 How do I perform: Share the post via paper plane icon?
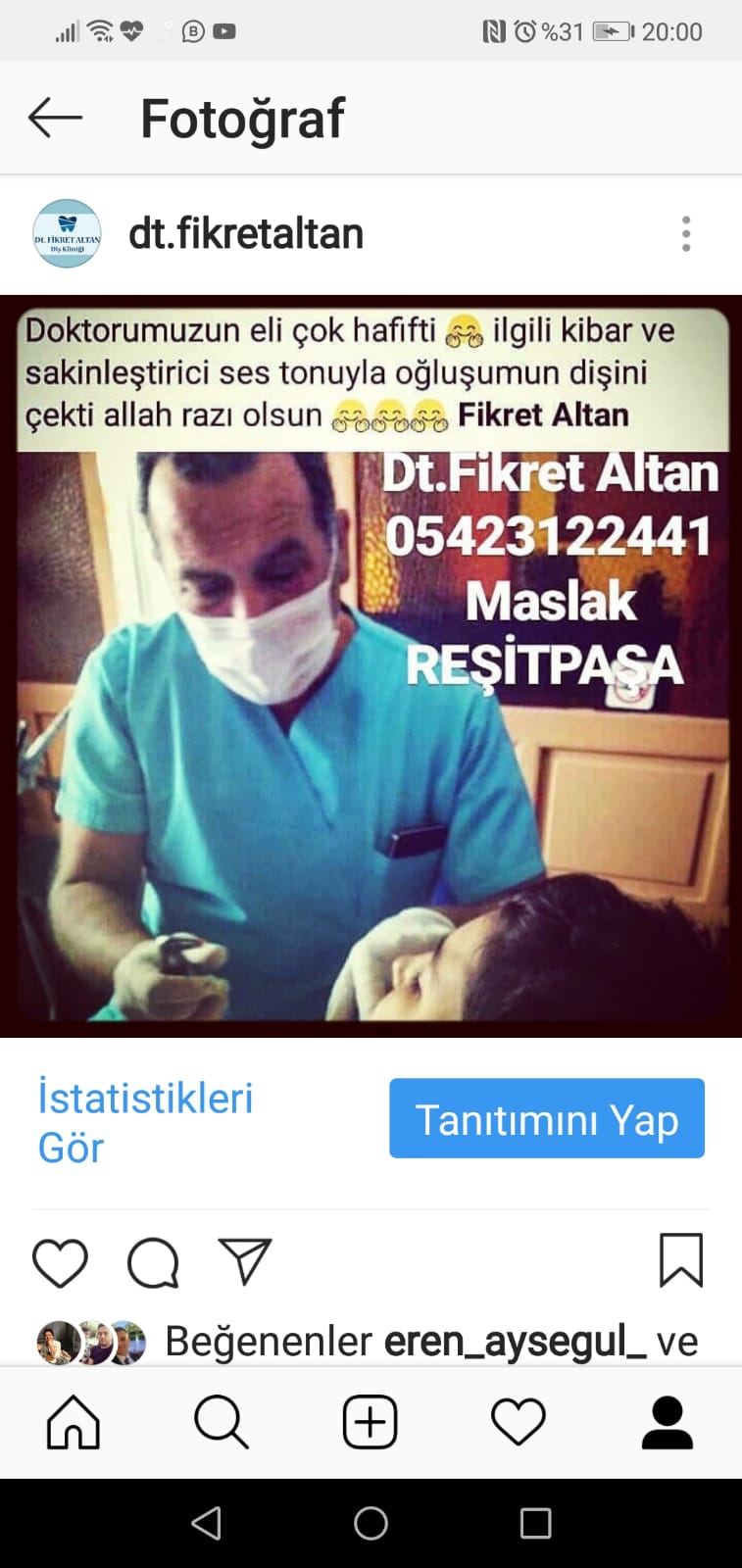(244, 1261)
